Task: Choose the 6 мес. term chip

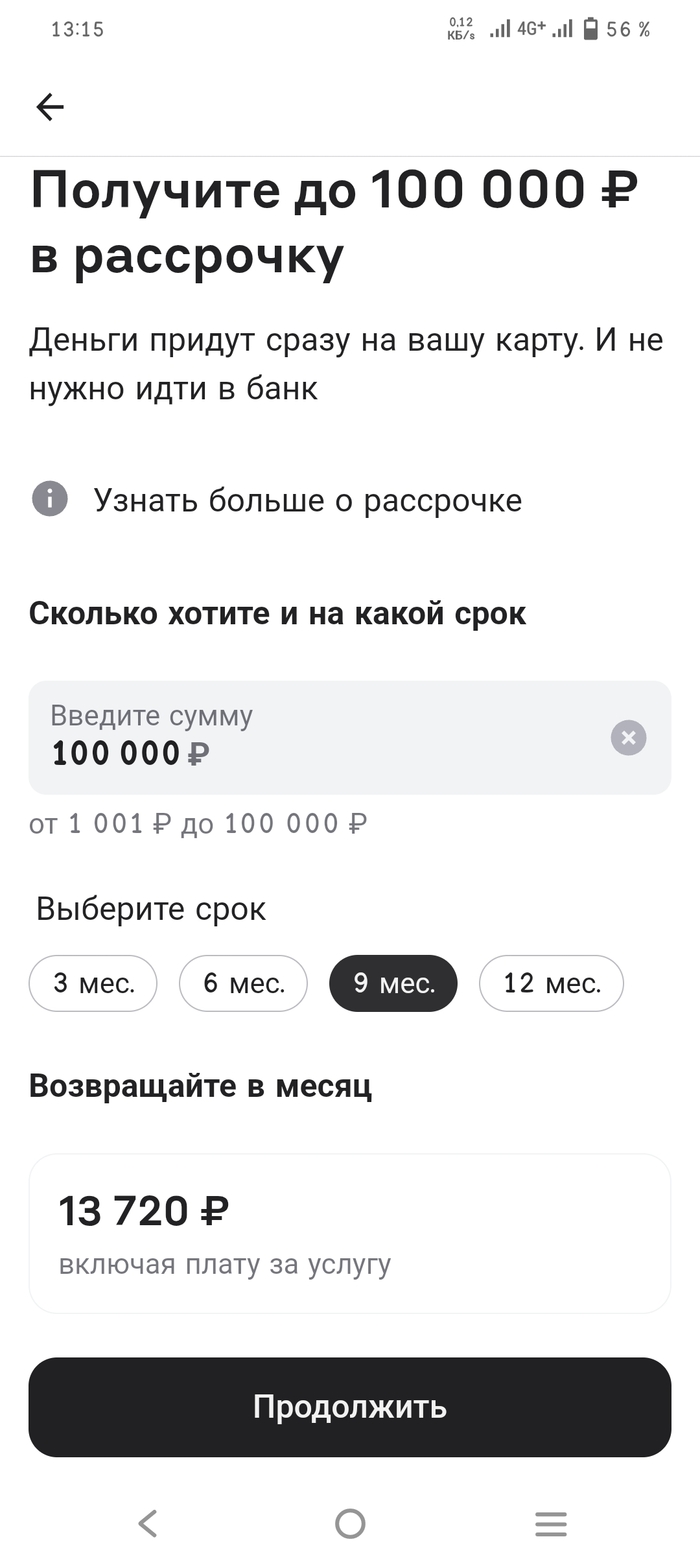Action: tap(243, 983)
